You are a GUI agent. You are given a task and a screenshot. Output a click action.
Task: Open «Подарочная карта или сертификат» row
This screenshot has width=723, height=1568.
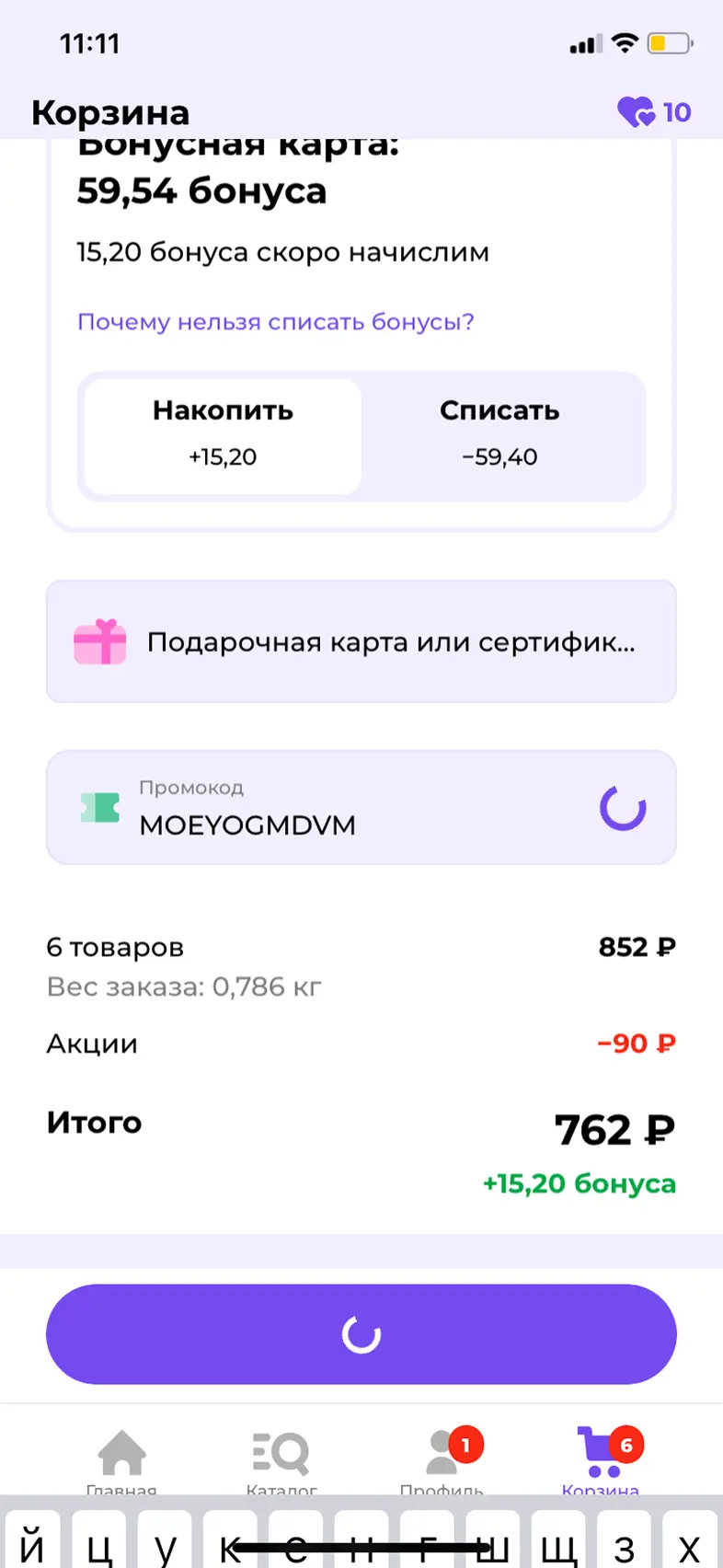pos(361,641)
